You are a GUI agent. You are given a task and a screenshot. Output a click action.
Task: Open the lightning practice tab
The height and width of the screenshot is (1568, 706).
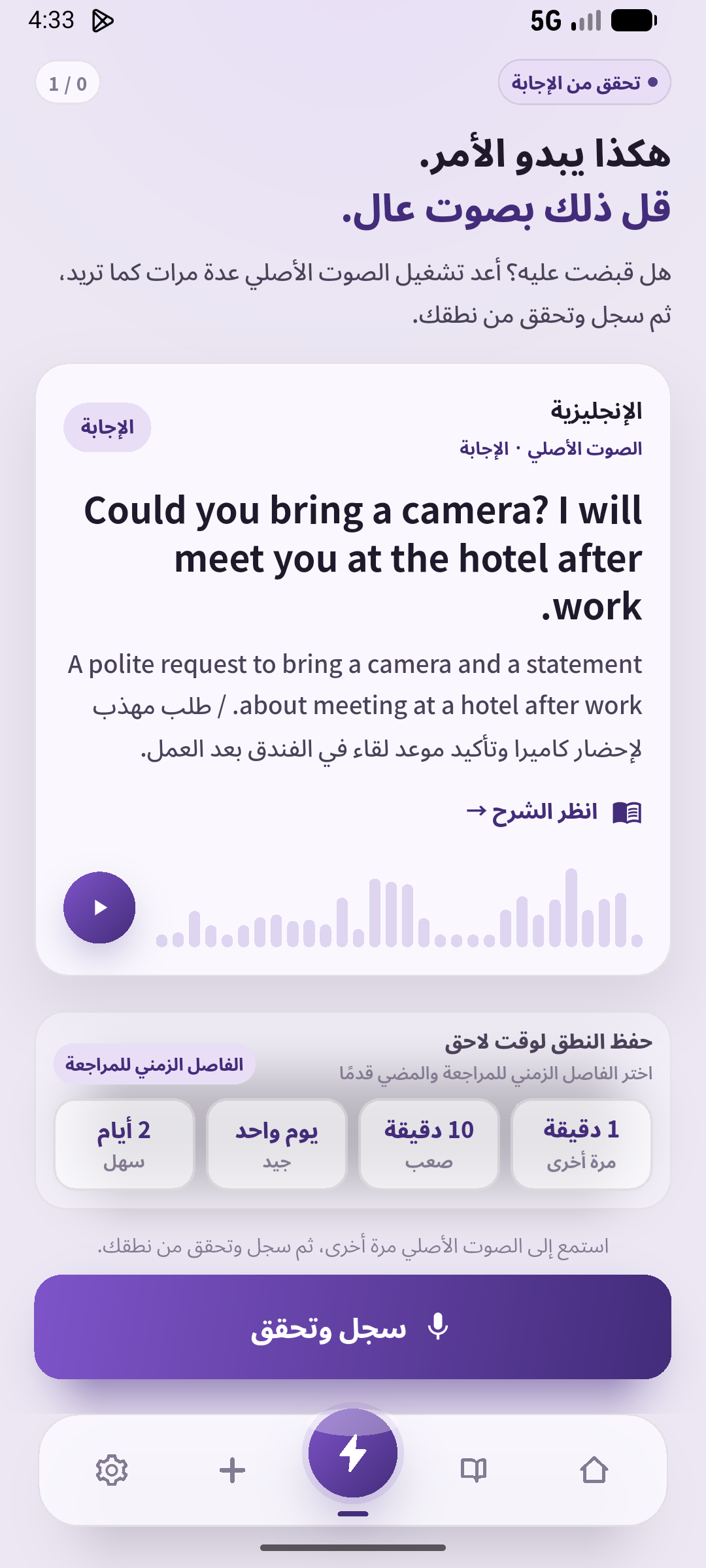pos(353,1453)
